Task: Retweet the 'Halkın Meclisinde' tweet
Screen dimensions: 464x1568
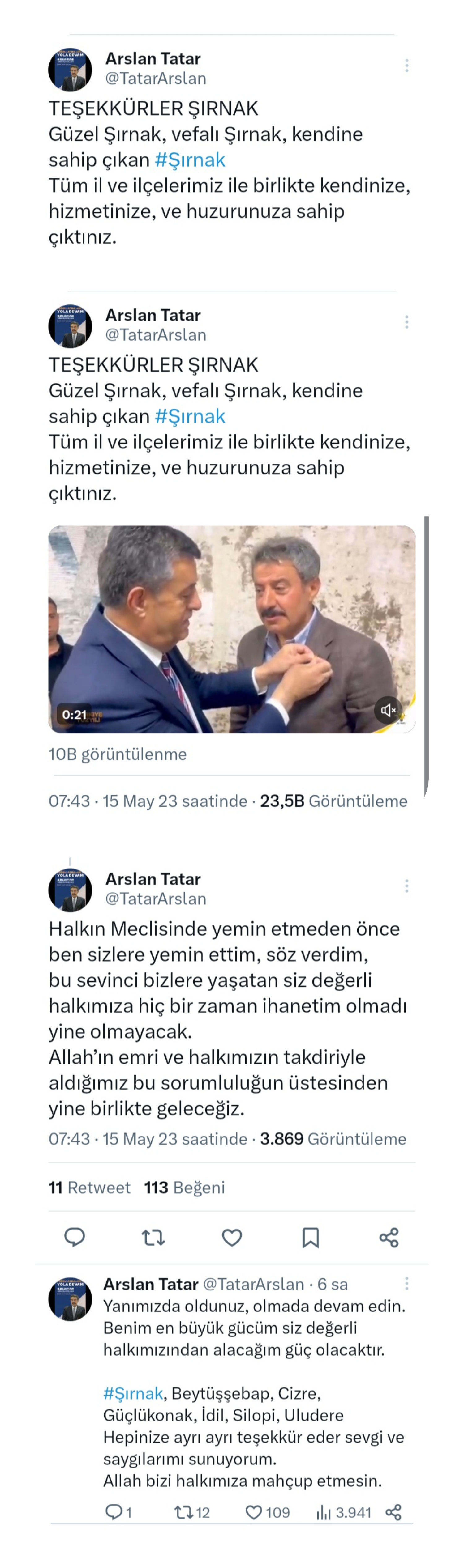Action: [153, 1237]
